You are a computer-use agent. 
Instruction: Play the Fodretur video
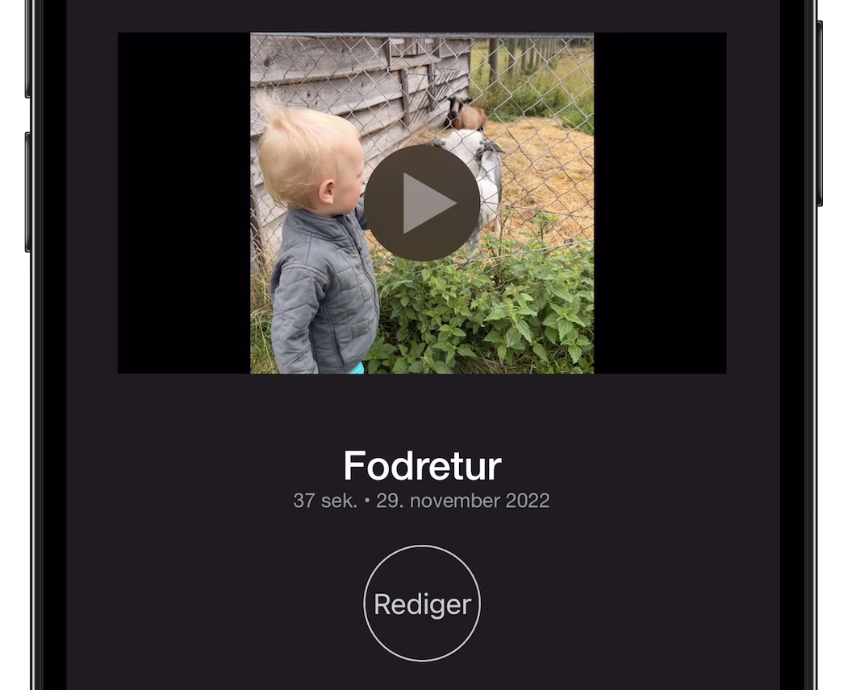click(421, 203)
